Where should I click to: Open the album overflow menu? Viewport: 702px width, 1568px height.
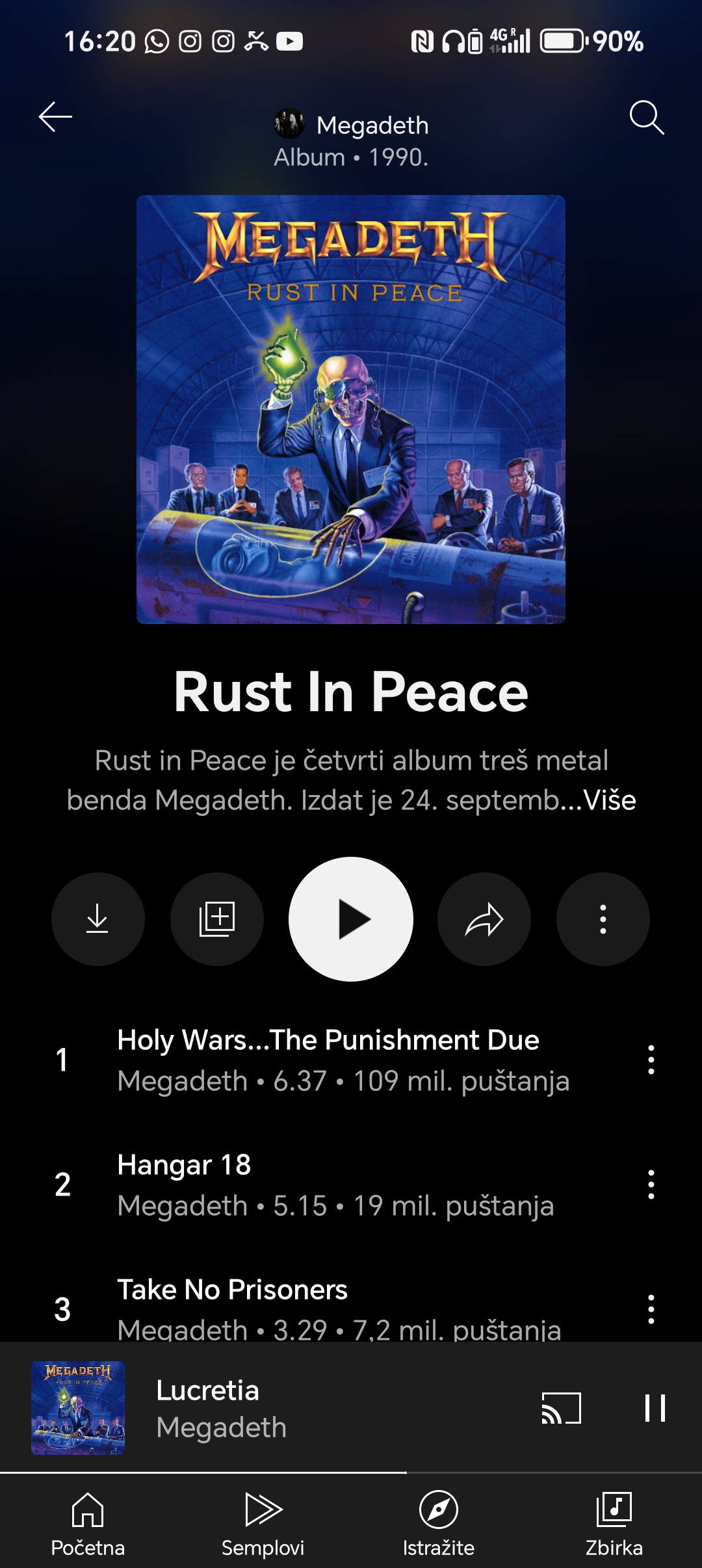[603, 919]
